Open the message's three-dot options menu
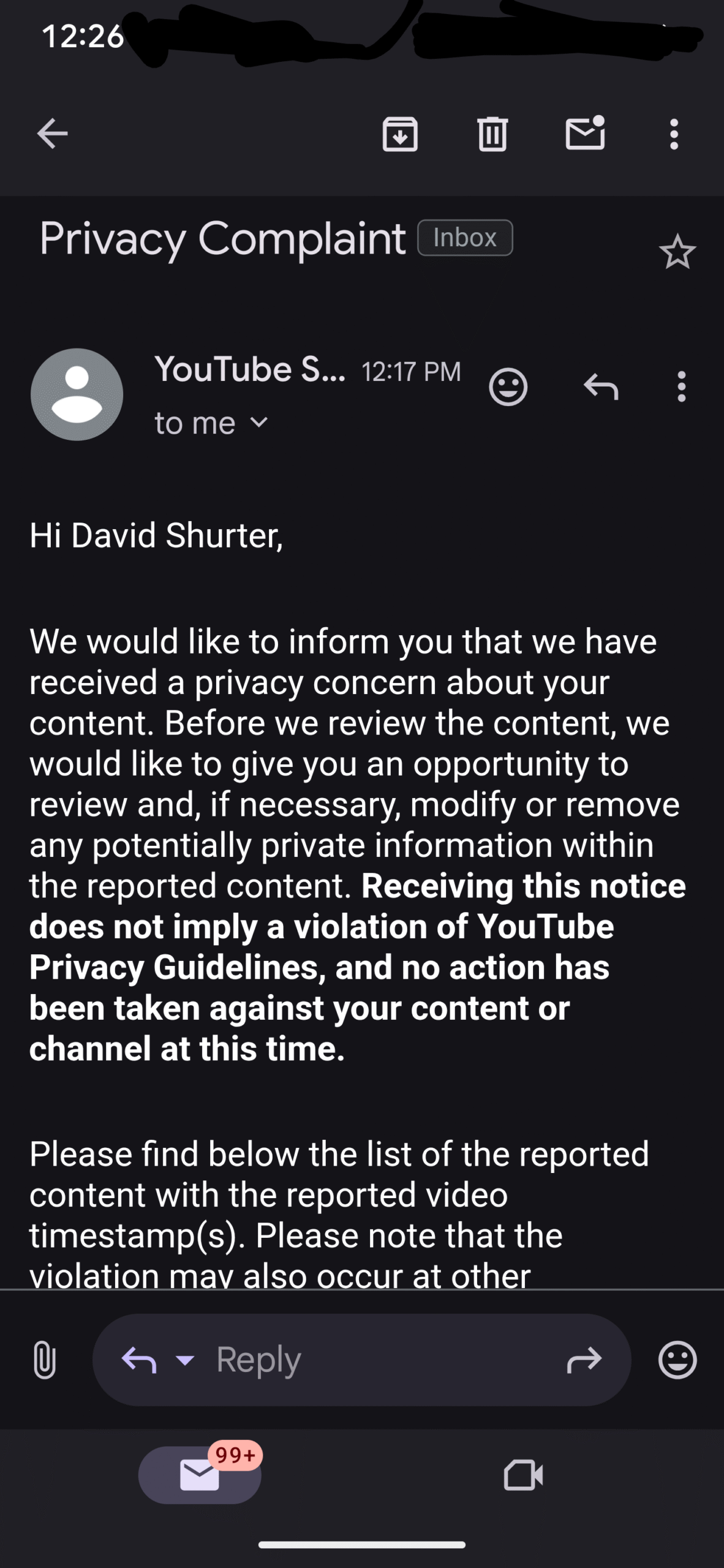The height and width of the screenshot is (1568, 724). [681, 386]
